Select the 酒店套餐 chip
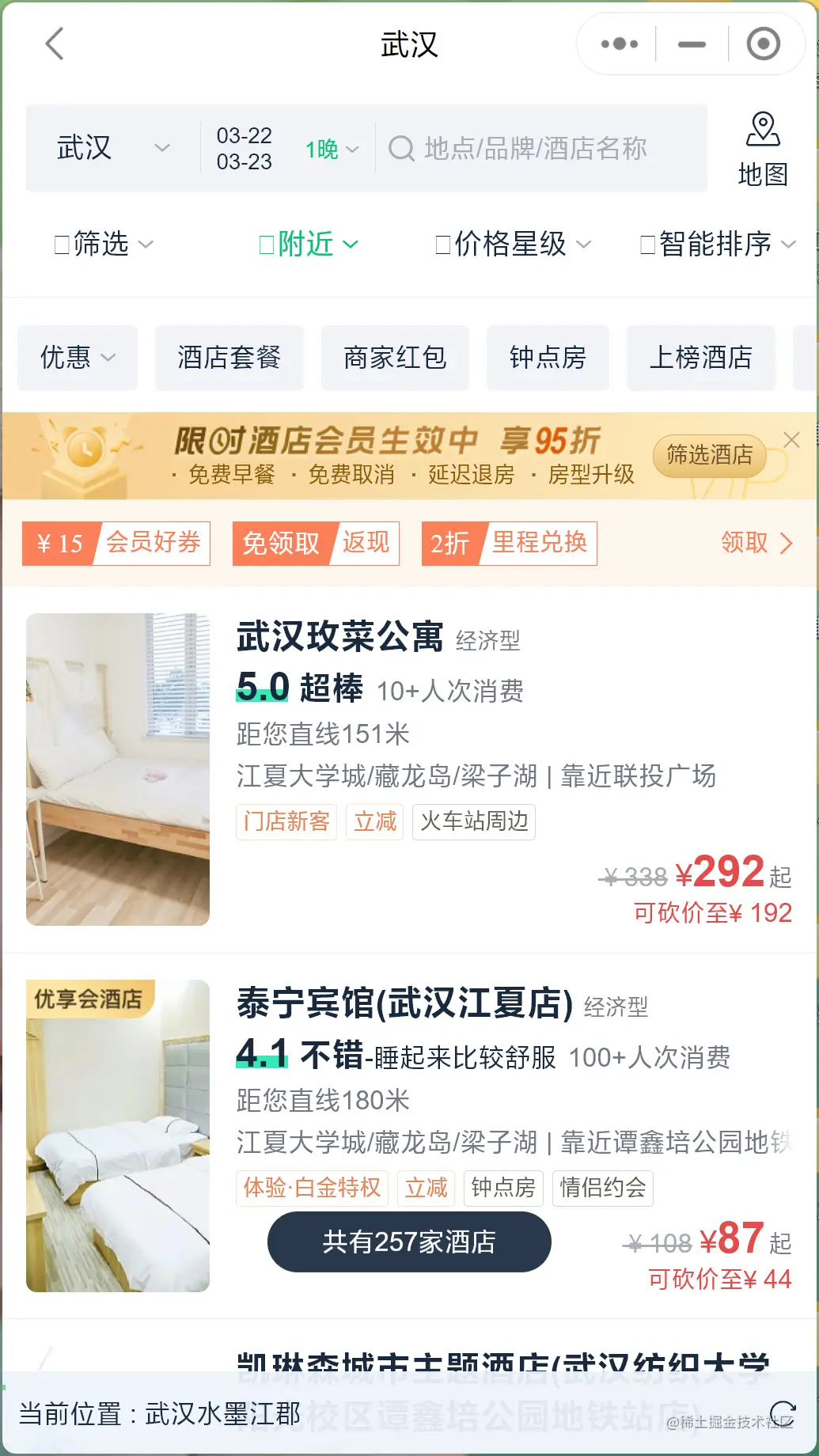Viewport: 819px width, 1456px height. [x=229, y=358]
